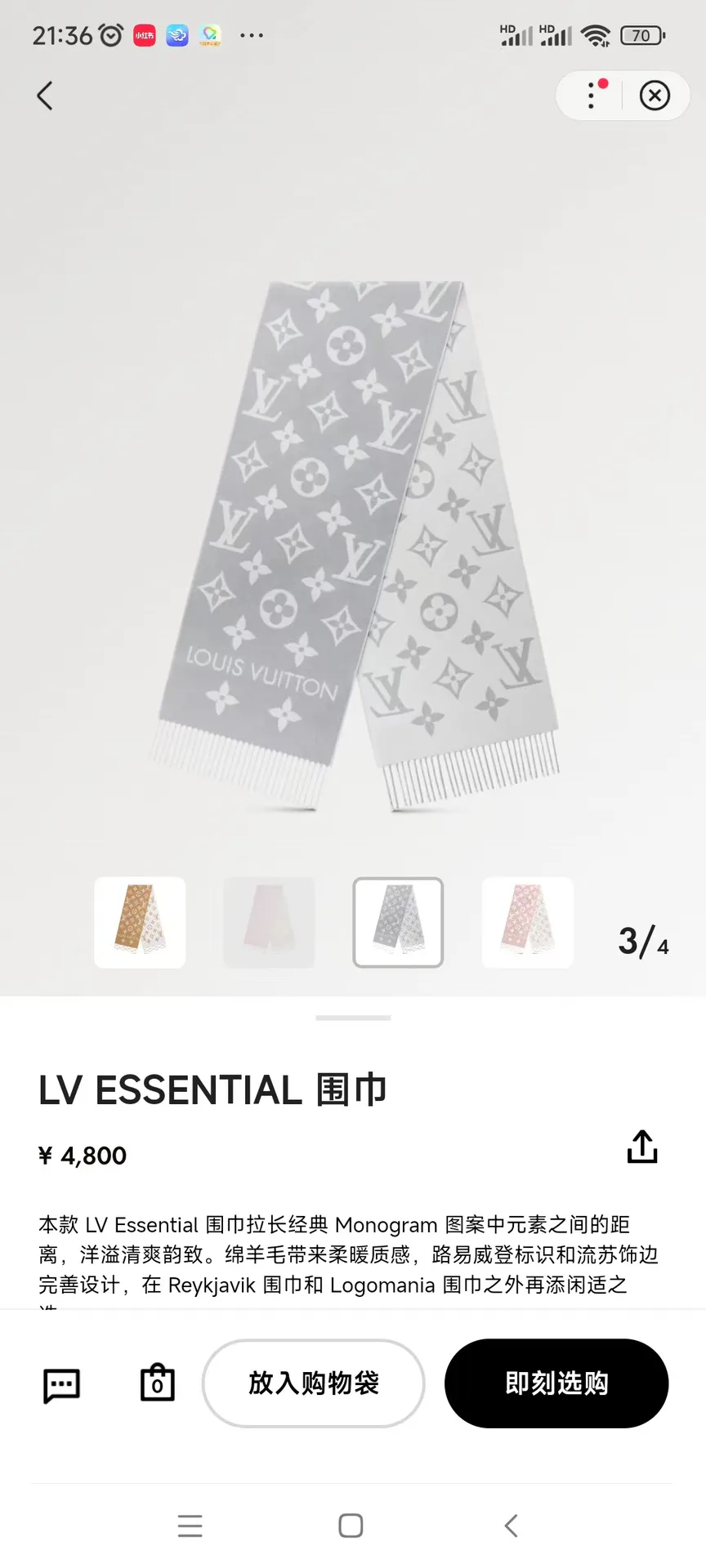Image resolution: width=706 pixels, height=1568 pixels.
Task: Select the brown scarf thumbnail
Action: [140, 922]
